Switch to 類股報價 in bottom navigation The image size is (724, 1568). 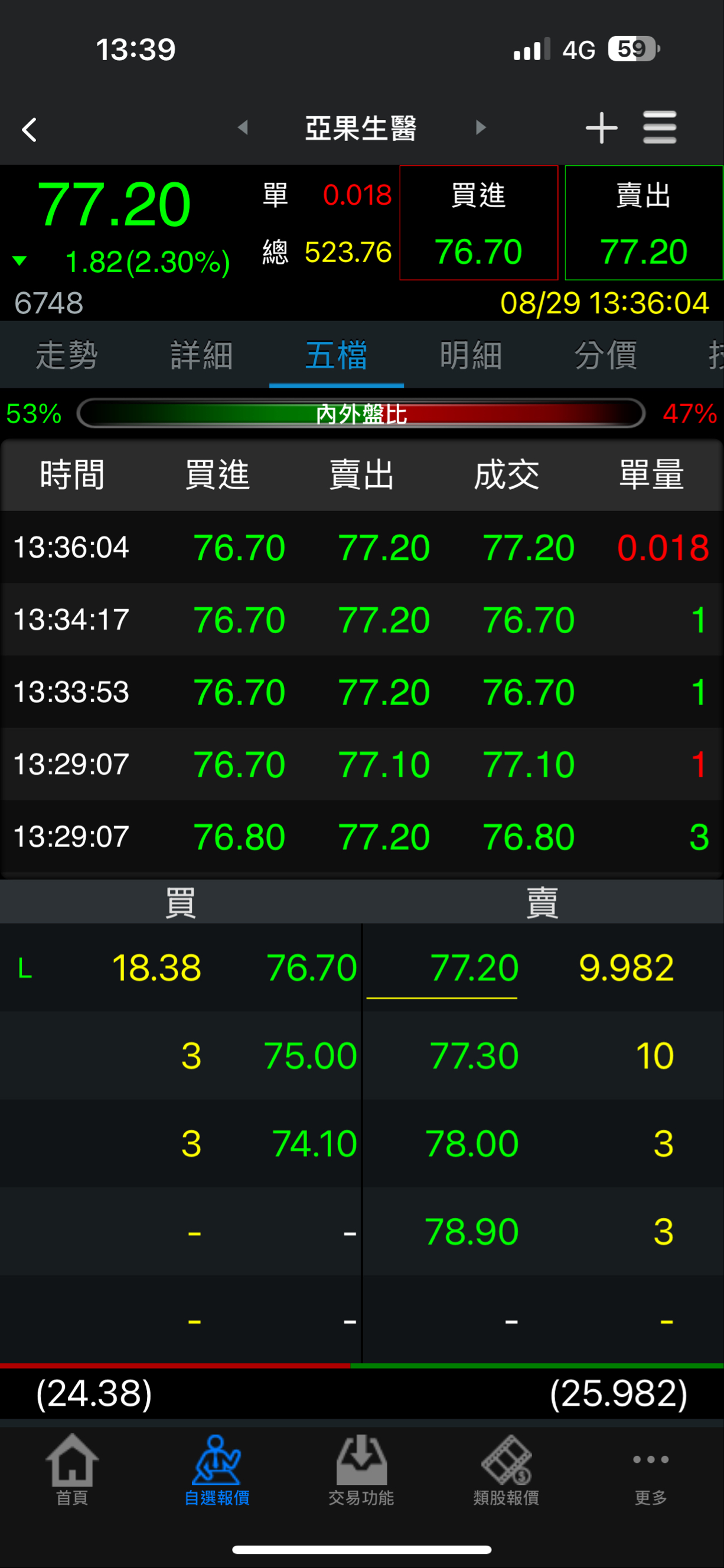pos(506,1469)
